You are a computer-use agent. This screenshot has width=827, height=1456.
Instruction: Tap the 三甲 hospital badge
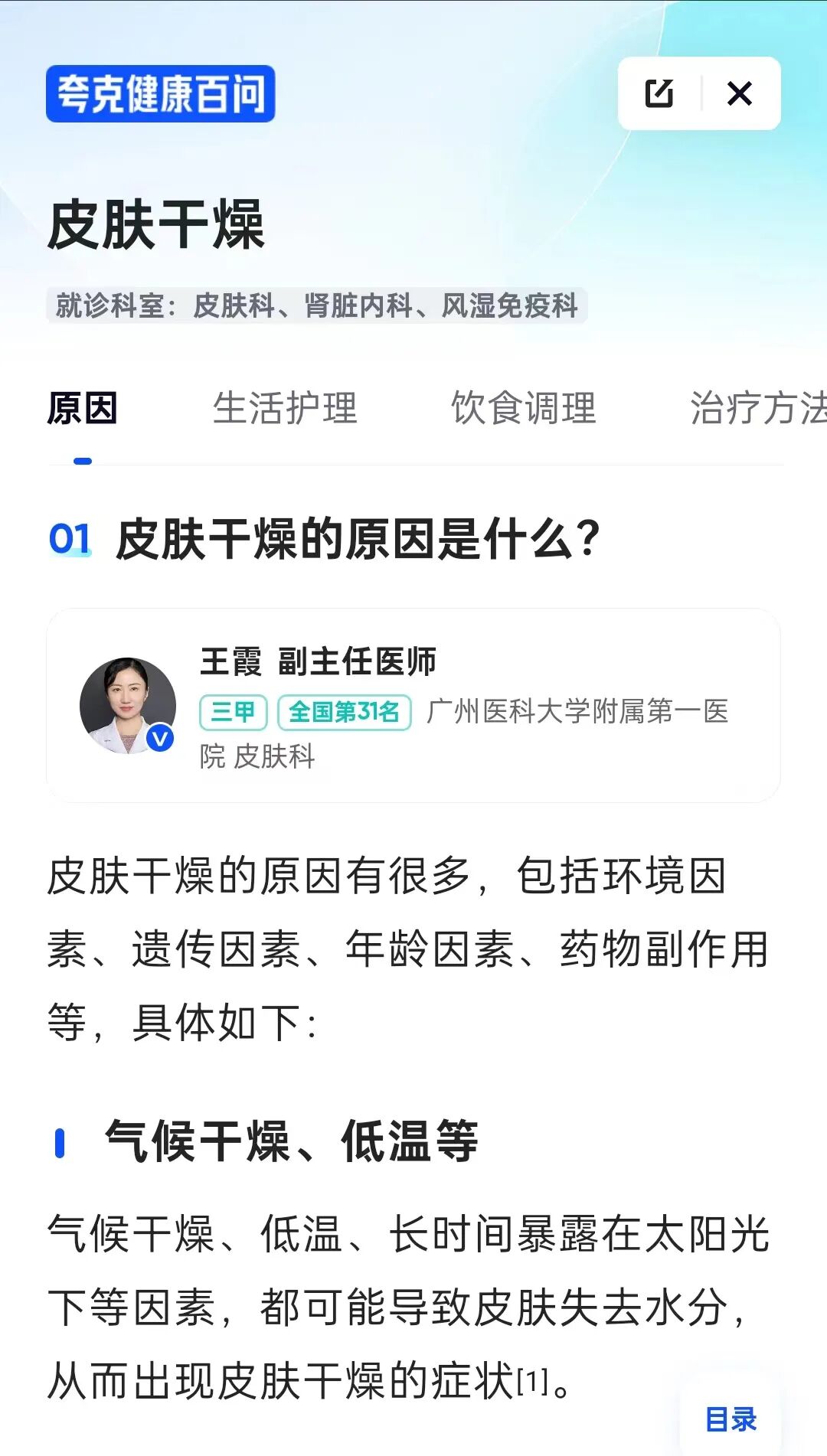pos(234,710)
